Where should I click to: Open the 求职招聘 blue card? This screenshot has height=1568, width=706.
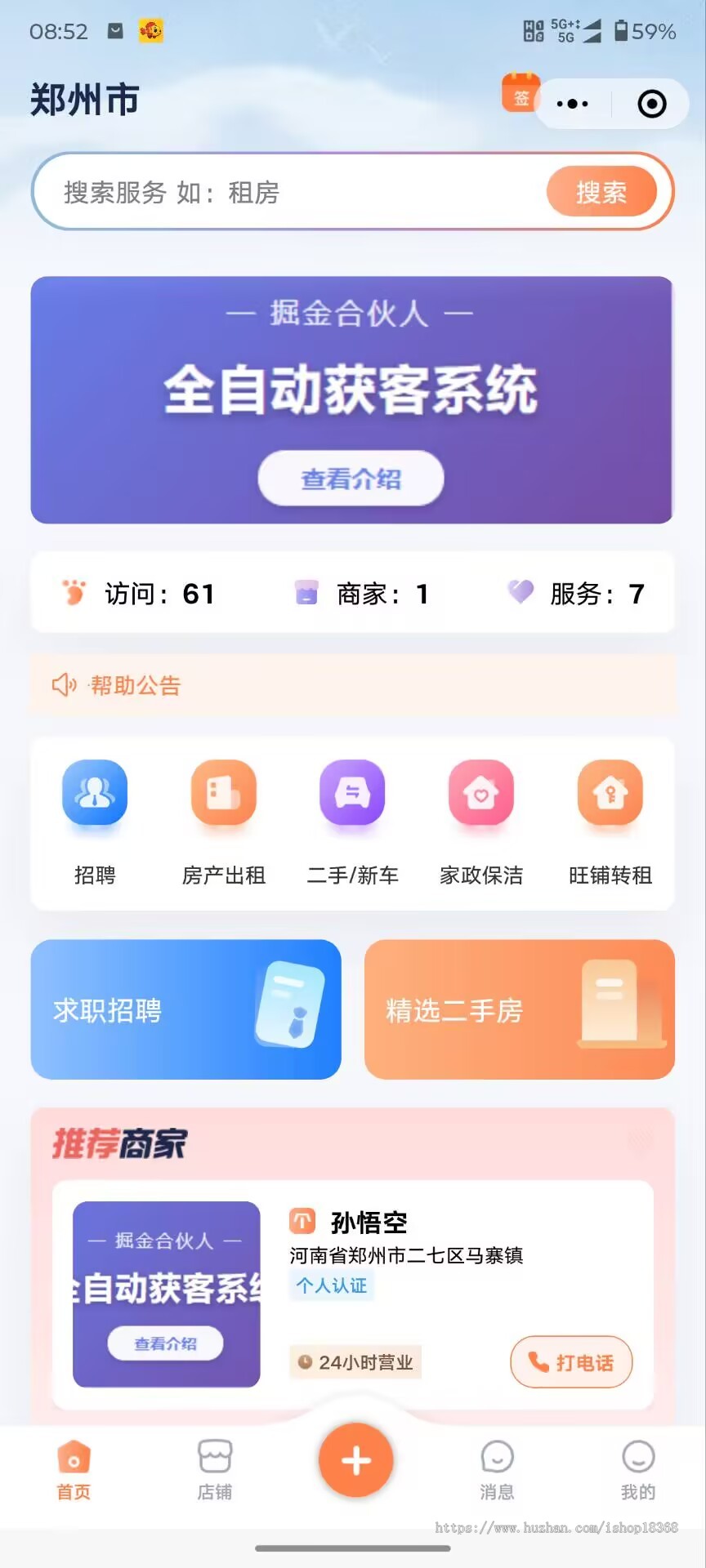coord(185,1011)
